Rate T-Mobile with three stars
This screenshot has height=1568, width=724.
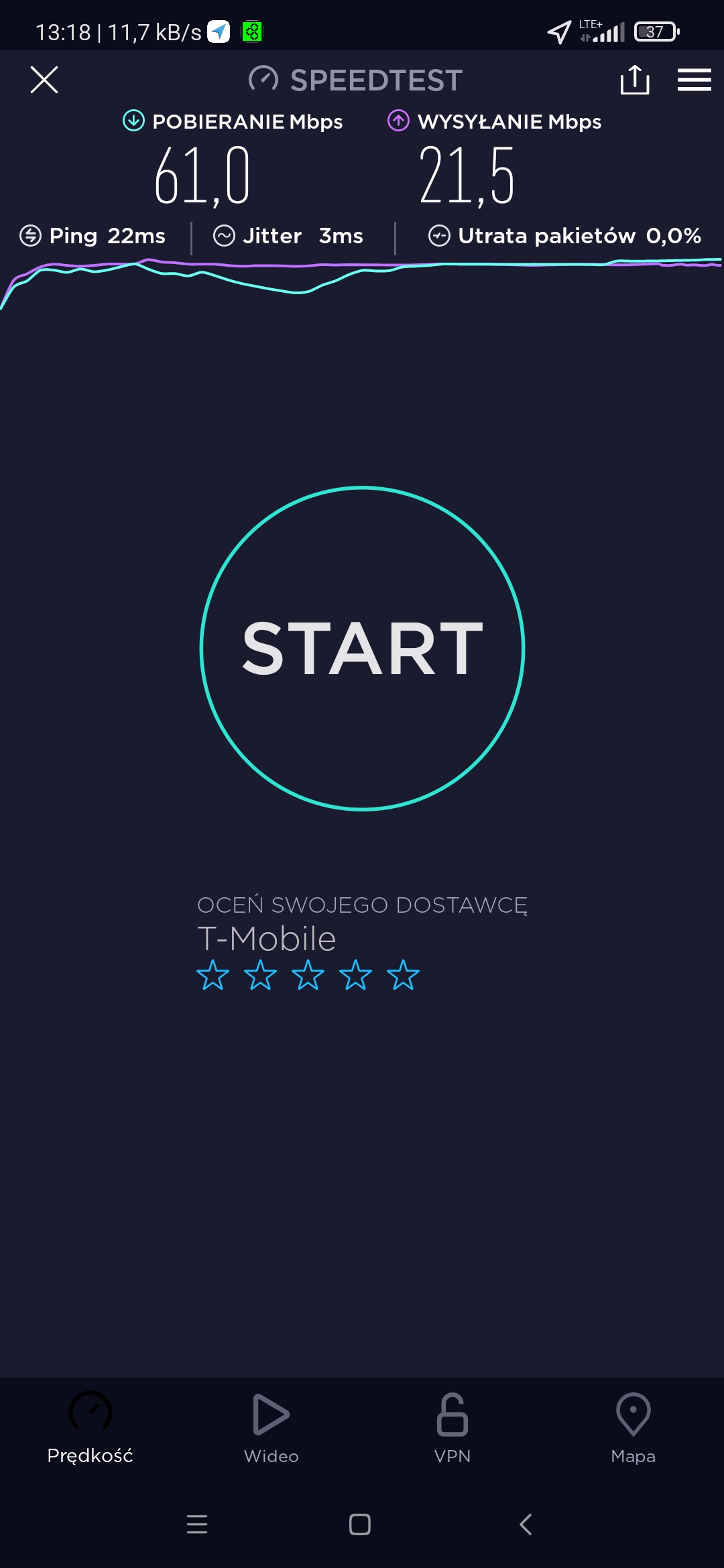click(308, 975)
